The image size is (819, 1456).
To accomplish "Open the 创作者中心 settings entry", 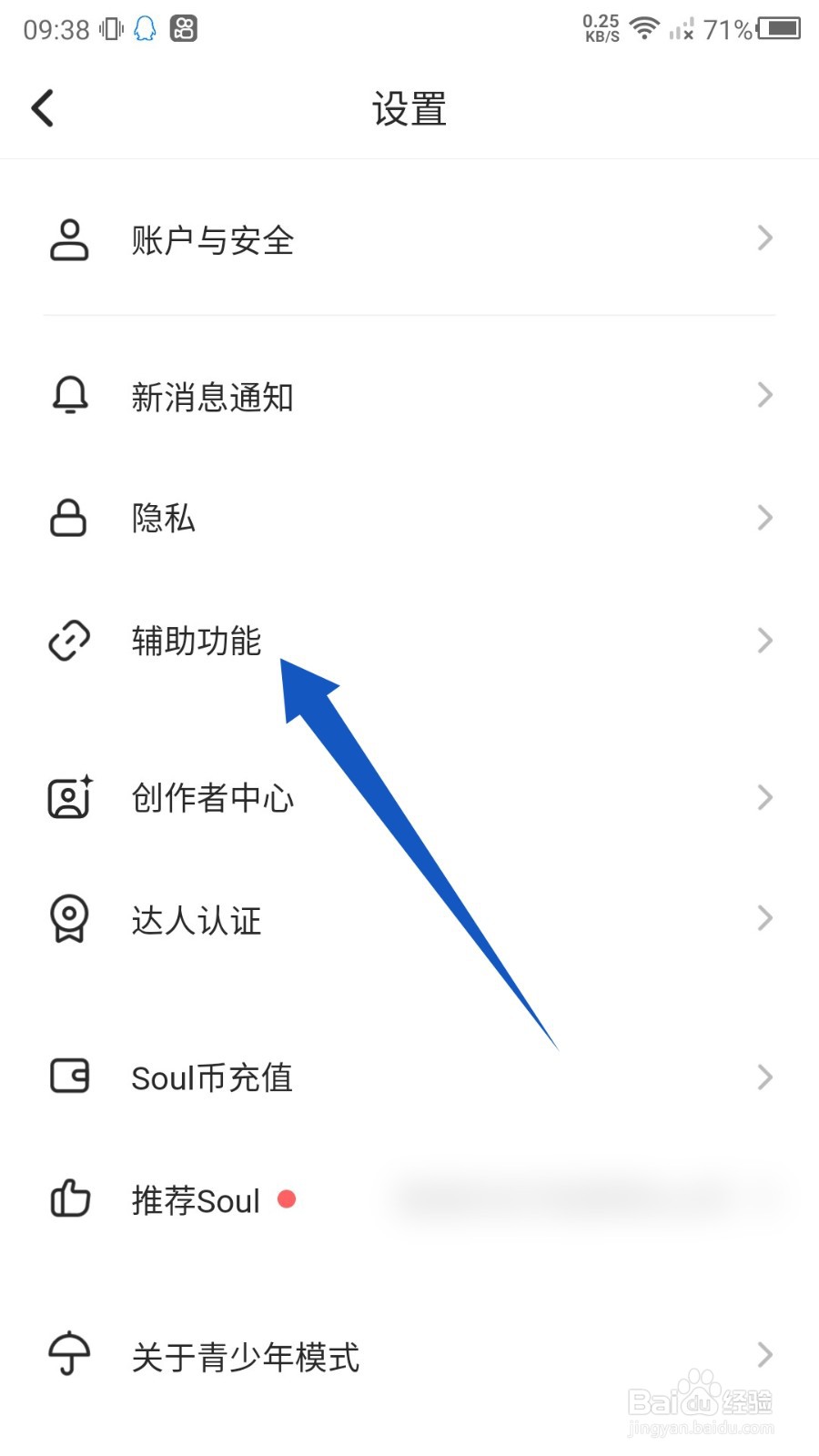I will tap(211, 797).
